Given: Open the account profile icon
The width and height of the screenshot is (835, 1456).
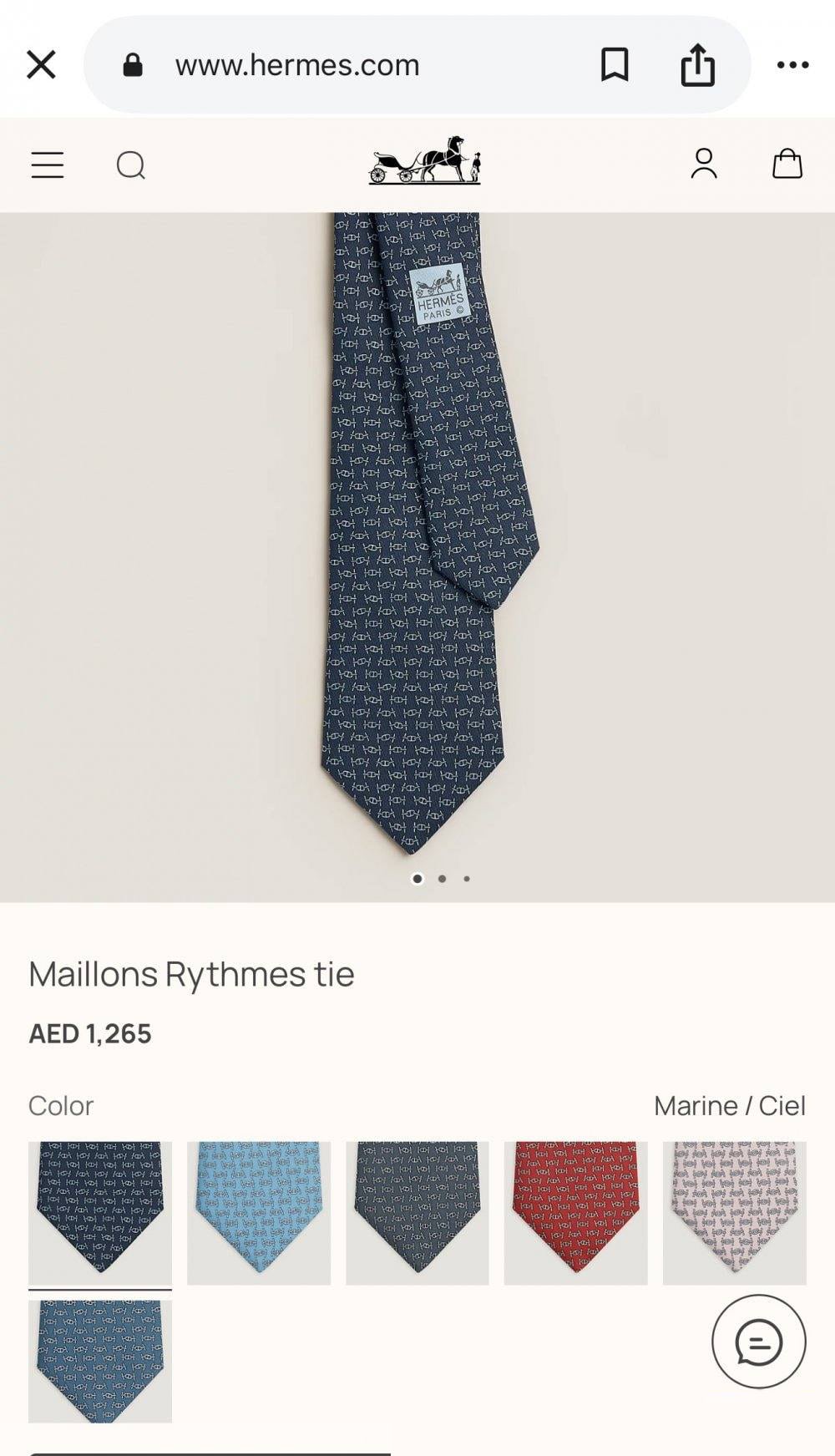Looking at the screenshot, I should click(x=704, y=164).
